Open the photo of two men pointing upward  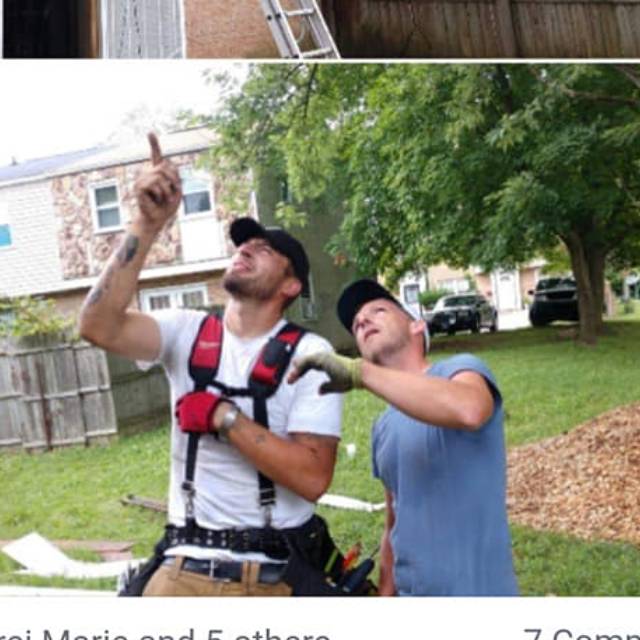(320, 330)
